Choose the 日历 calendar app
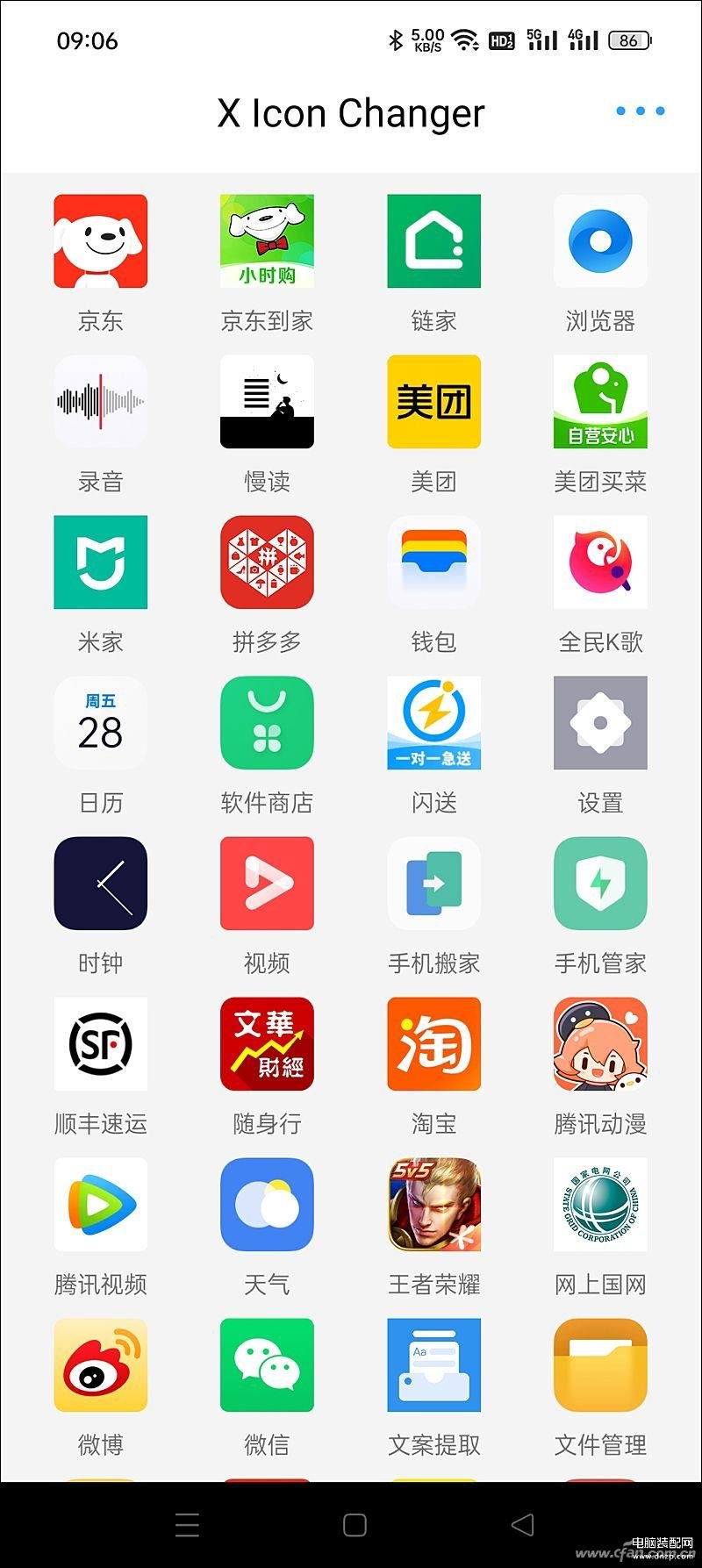 [x=100, y=723]
